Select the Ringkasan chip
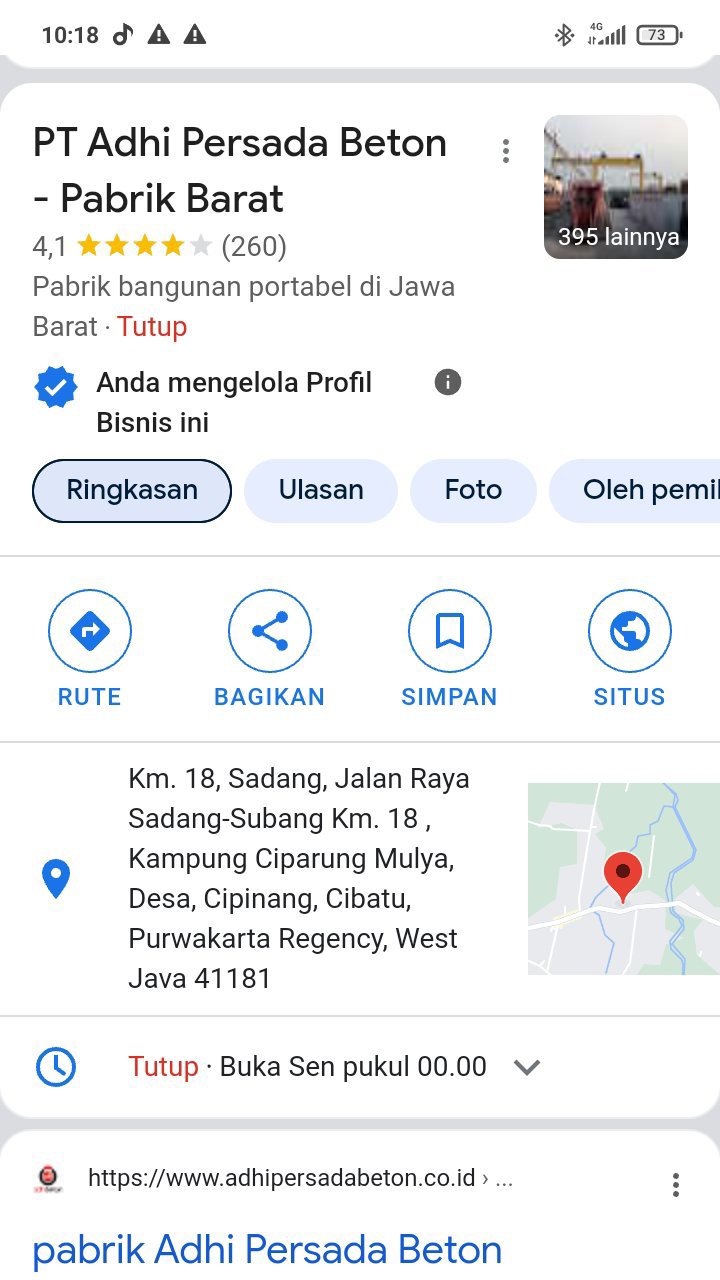 coord(132,490)
